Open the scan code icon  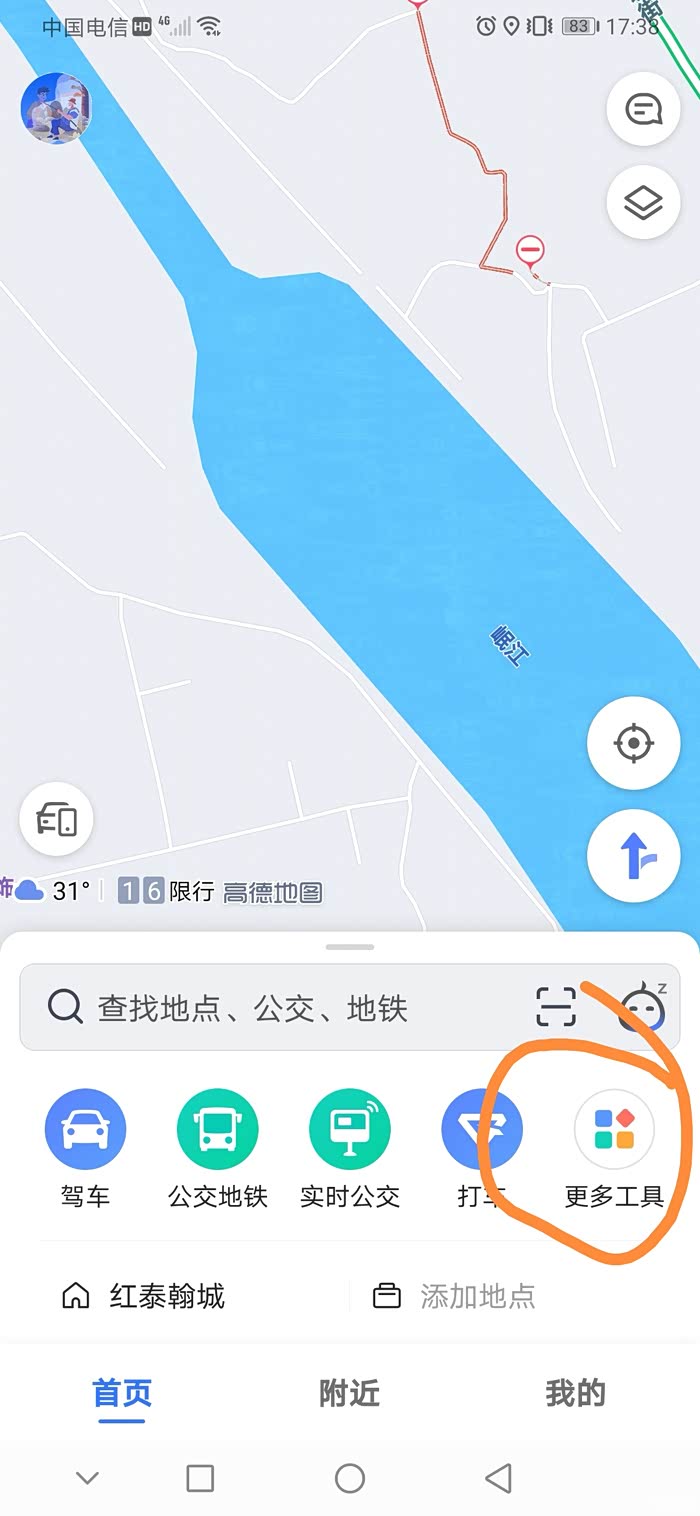pos(556,1007)
